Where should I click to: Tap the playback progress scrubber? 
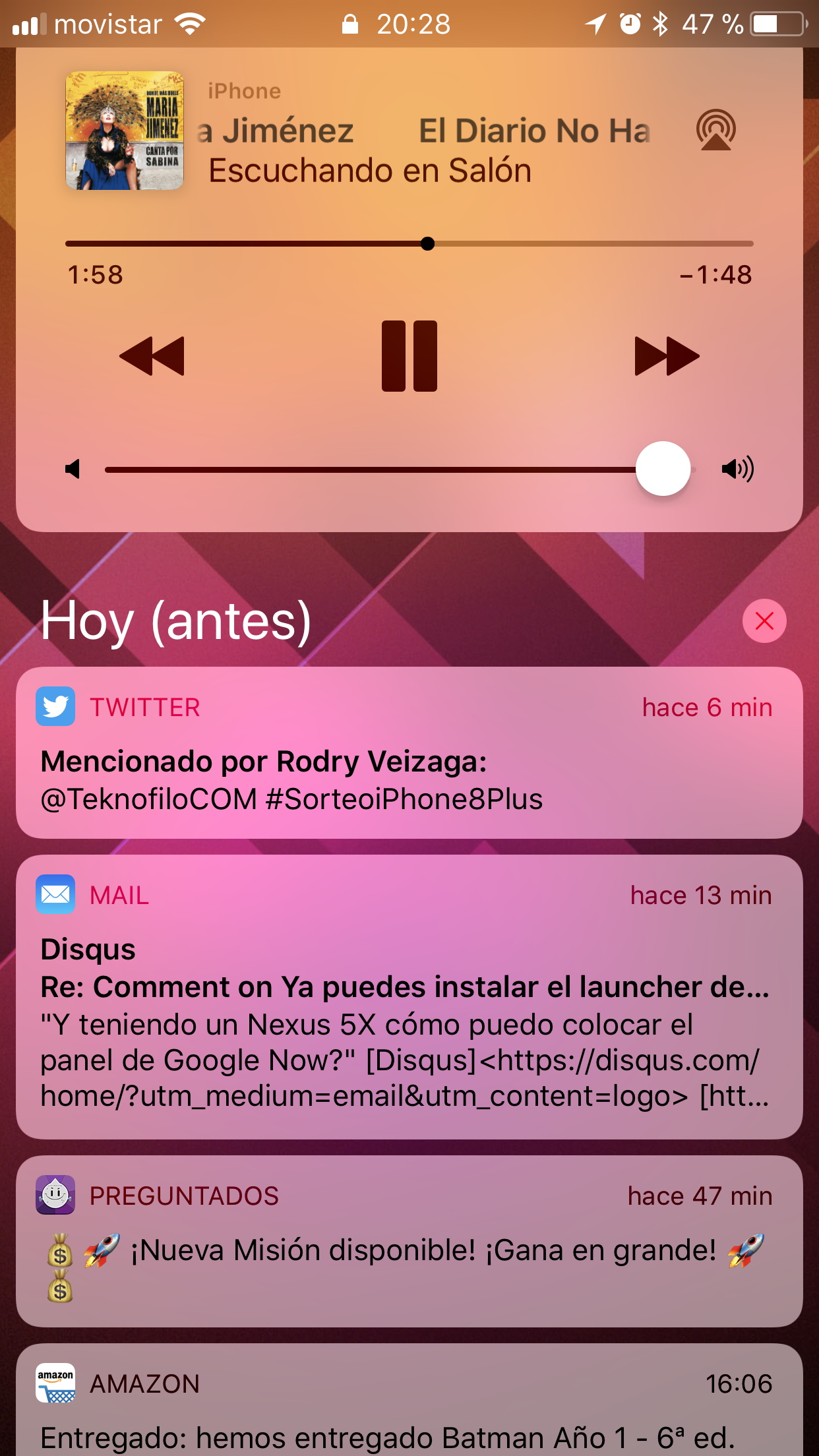427,244
